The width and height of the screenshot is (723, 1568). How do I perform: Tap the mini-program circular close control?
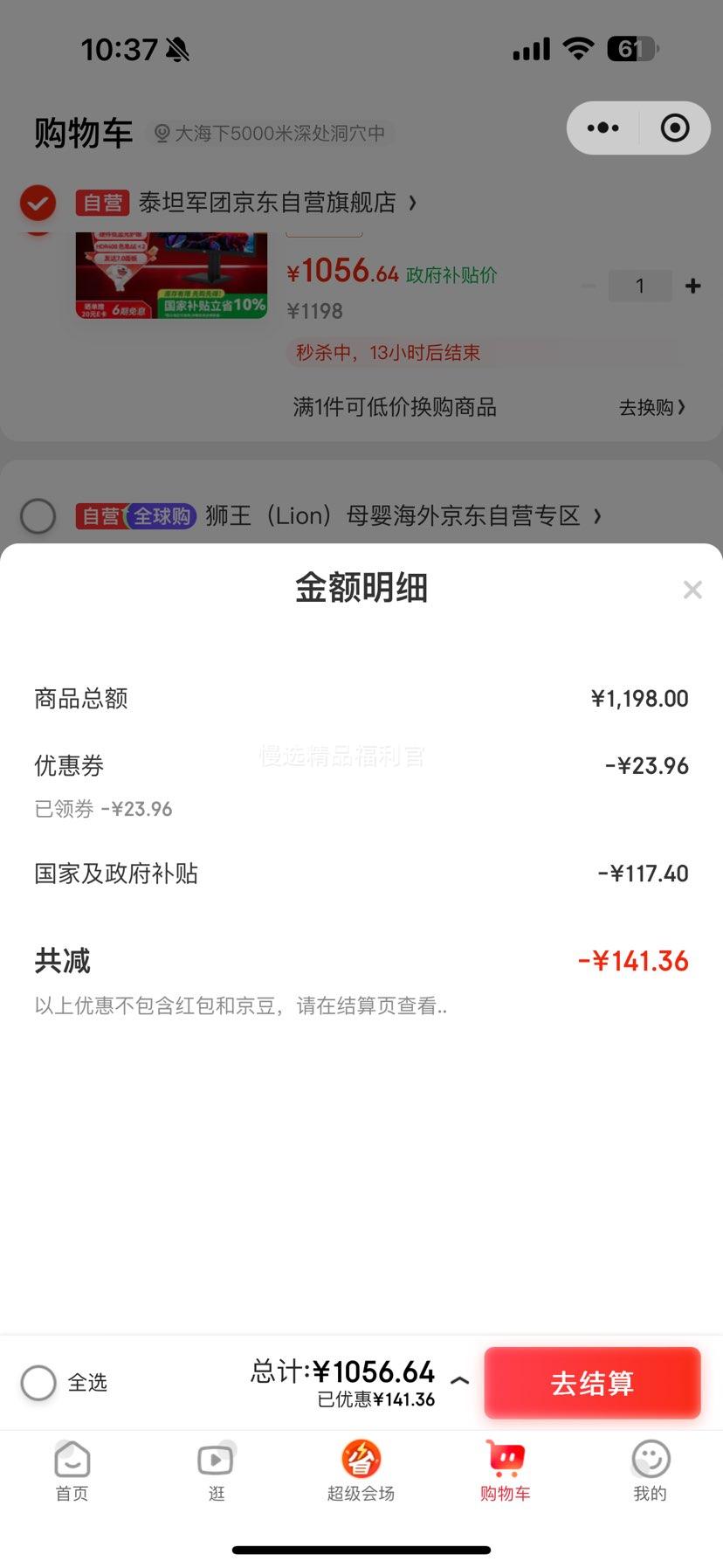coord(674,128)
